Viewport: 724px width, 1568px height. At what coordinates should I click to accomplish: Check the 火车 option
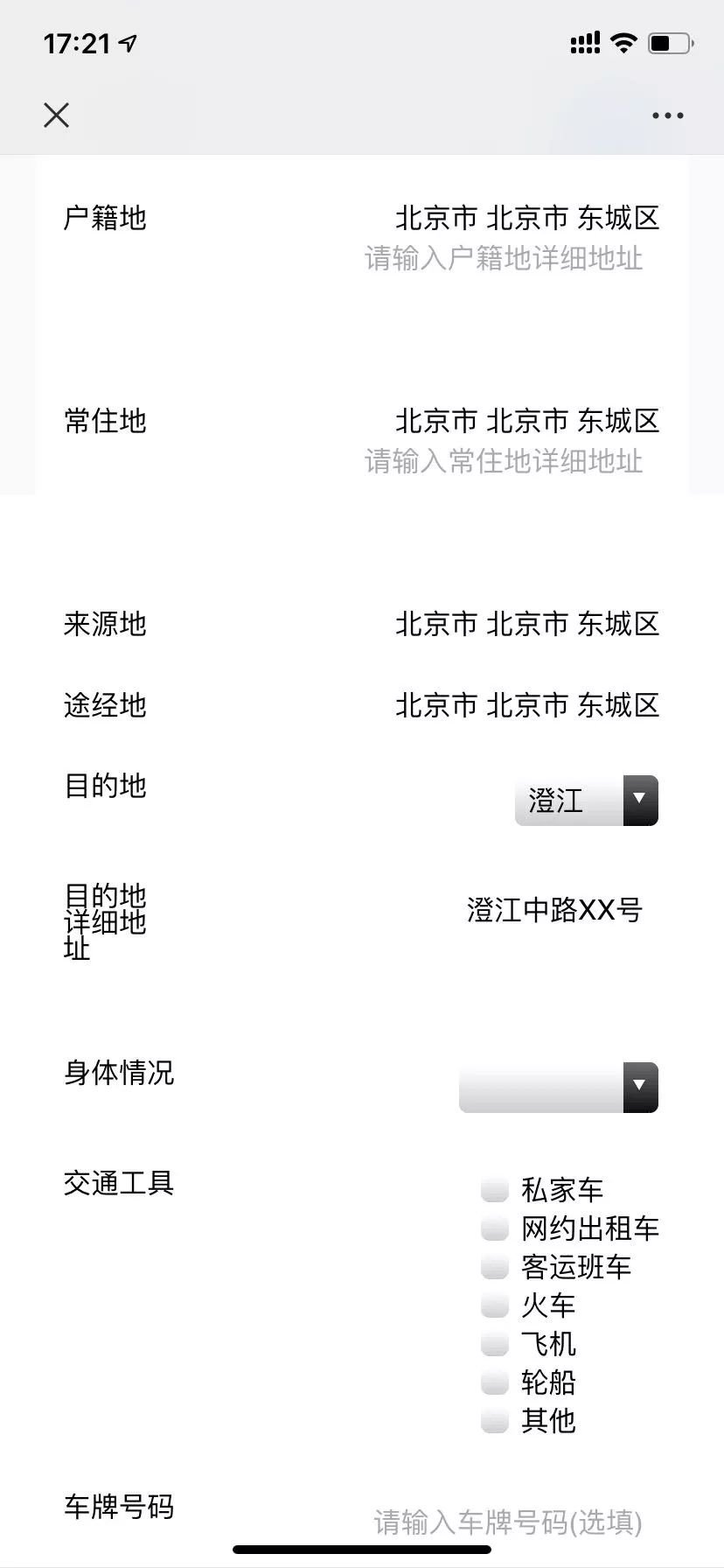coord(495,1305)
